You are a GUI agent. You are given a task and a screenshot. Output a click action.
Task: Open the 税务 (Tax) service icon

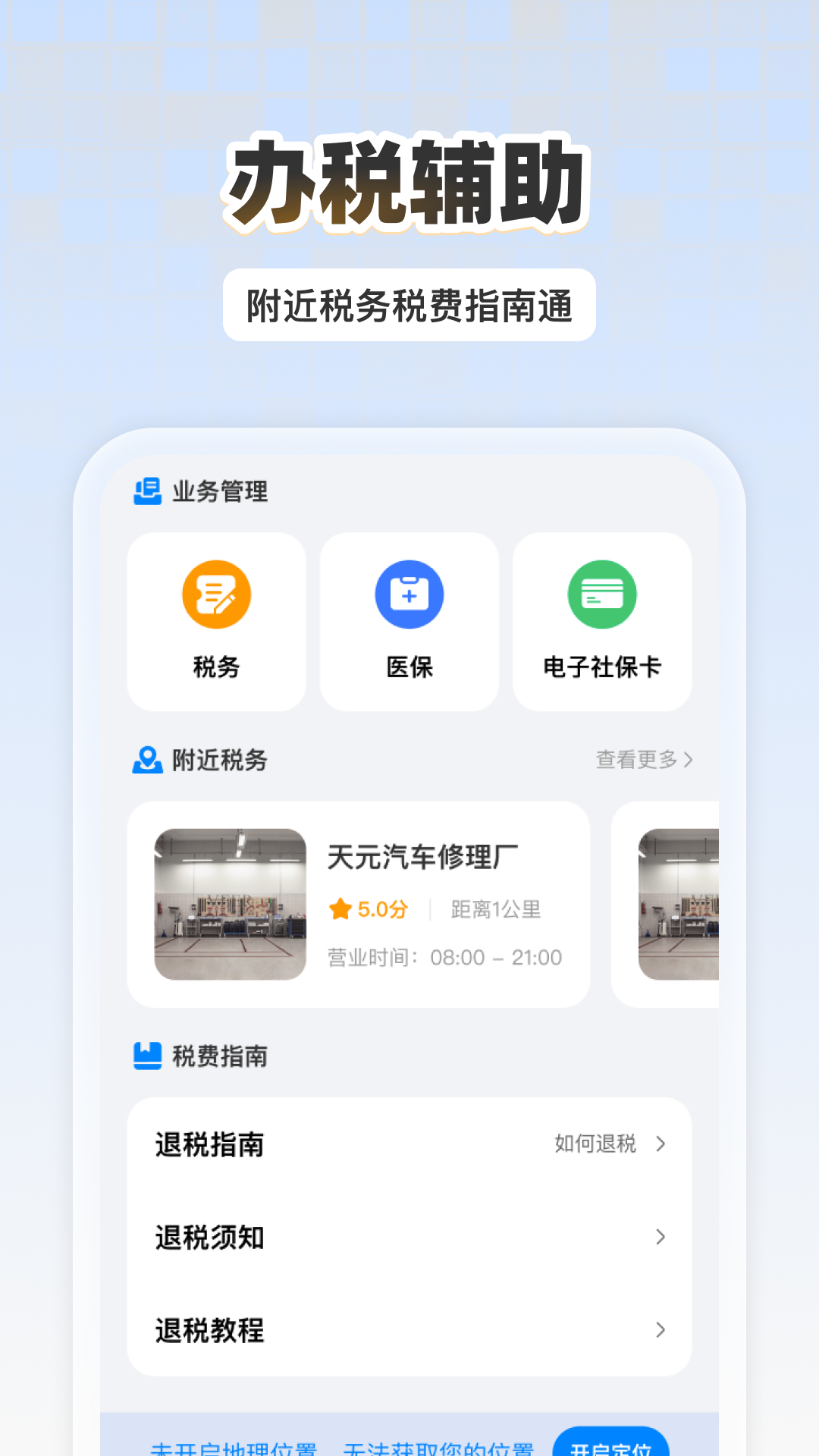pyautogui.click(x=216, y=594)
